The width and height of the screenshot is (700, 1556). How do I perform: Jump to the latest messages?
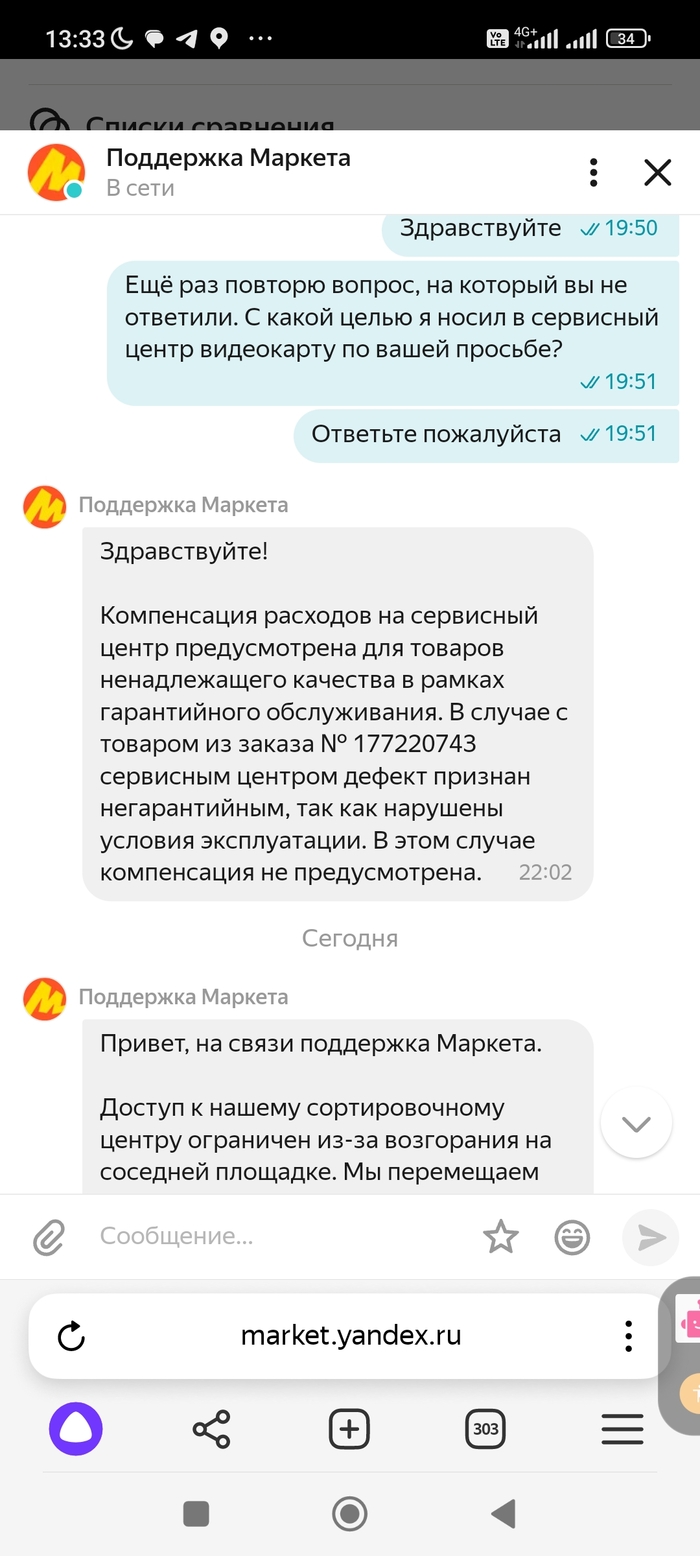point(636,1123)
